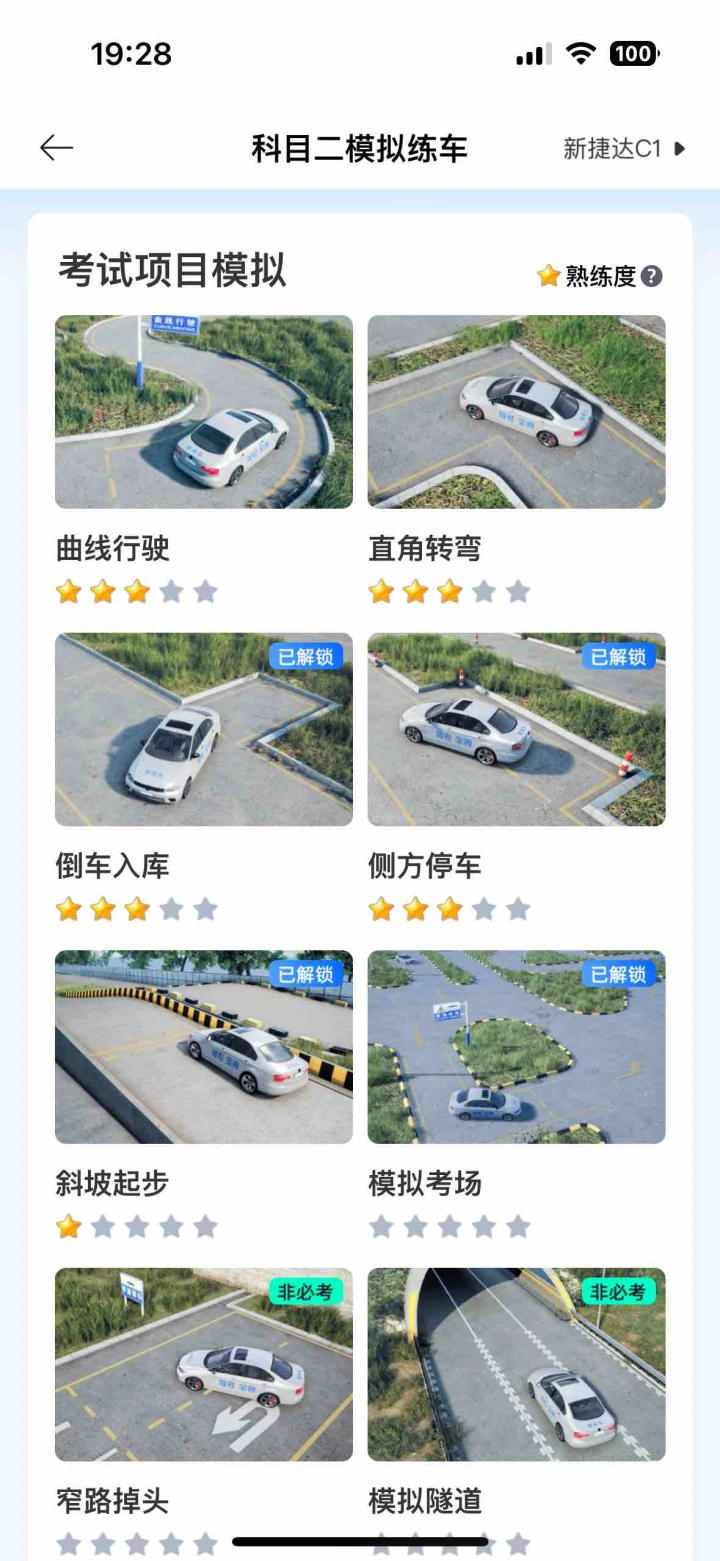Start the 倒车入库 practice

tap(204, 729)
